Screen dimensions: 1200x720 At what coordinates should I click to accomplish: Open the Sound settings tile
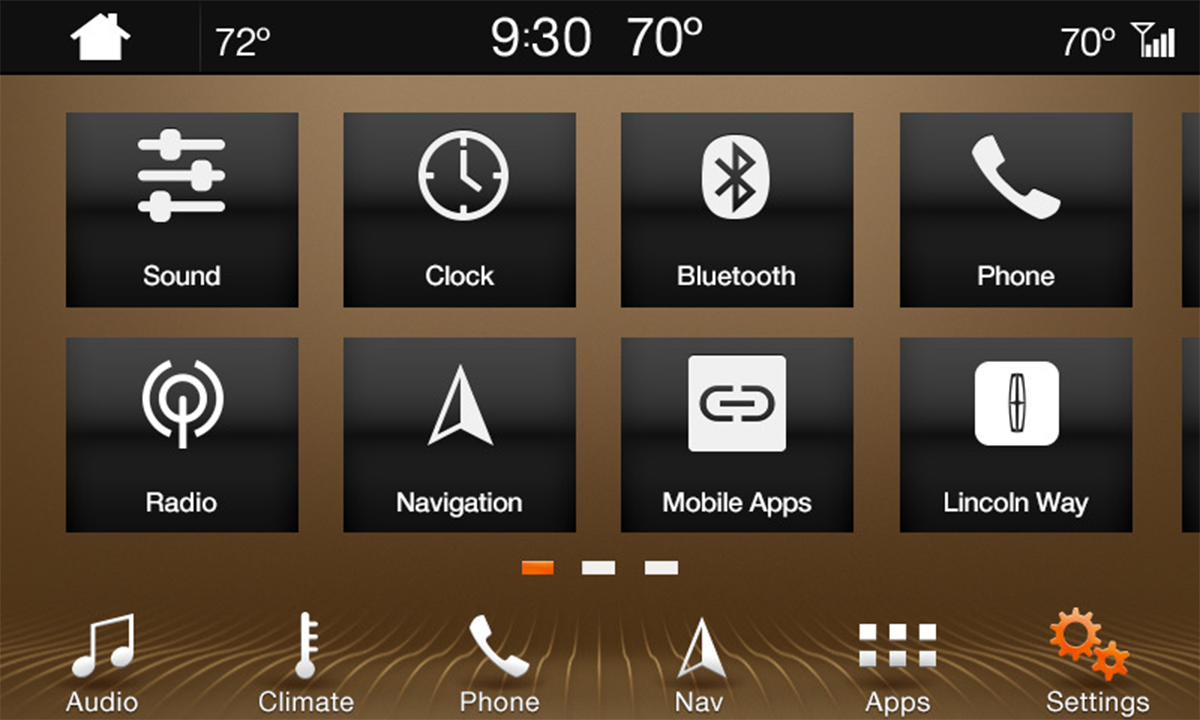click(x=182, y=210)
